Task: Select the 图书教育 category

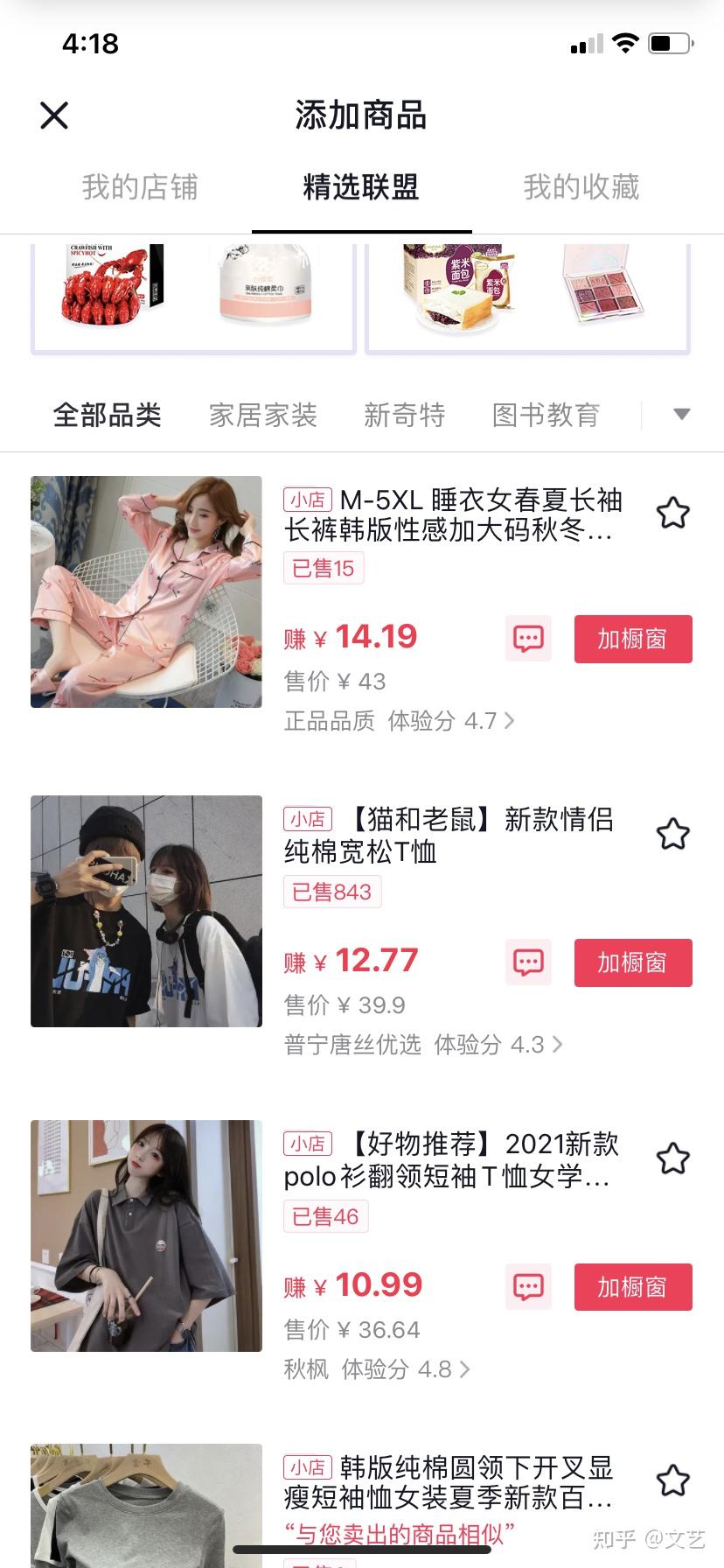Action: (x=546, y=415)
